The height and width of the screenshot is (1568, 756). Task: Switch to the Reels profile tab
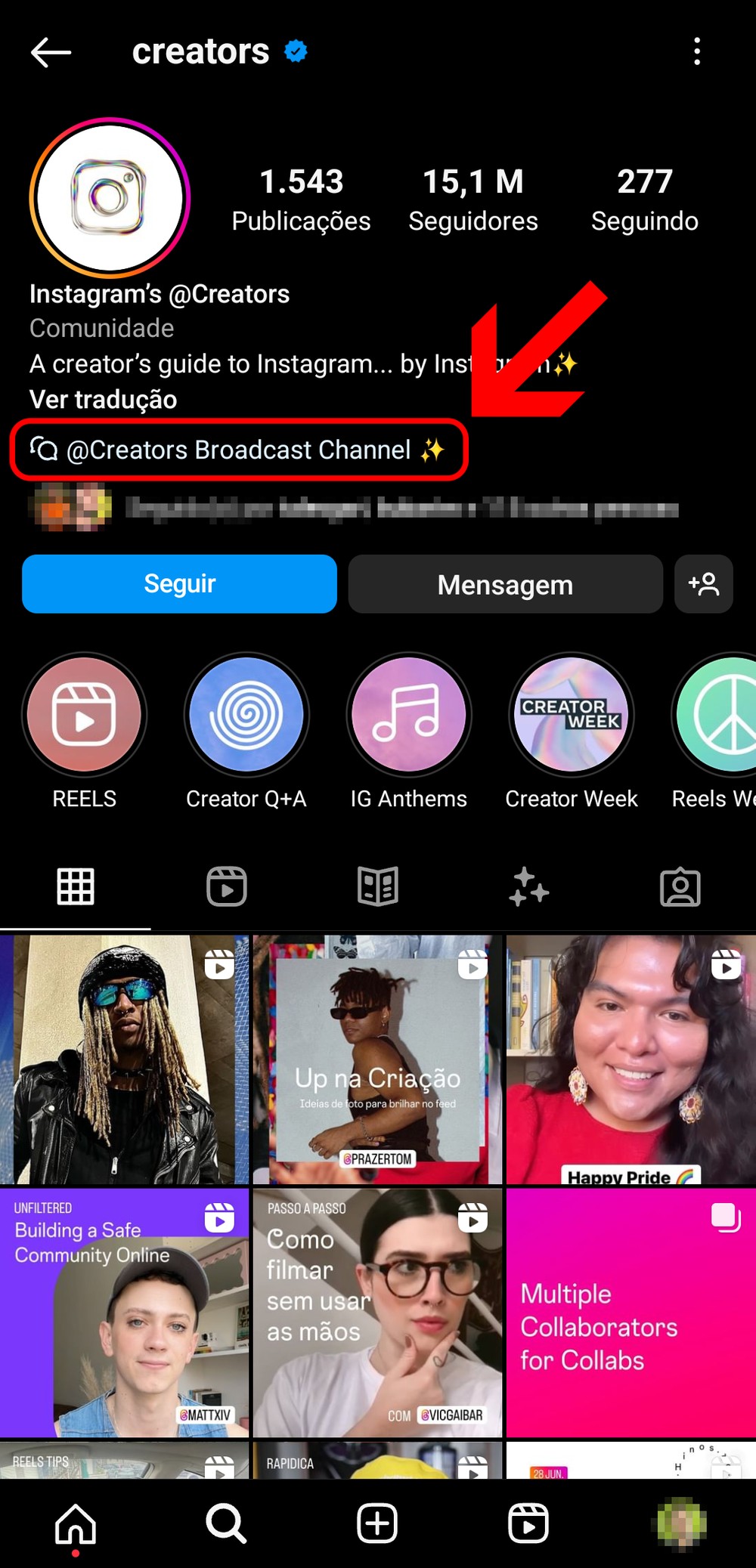click(x=227, y=886)
